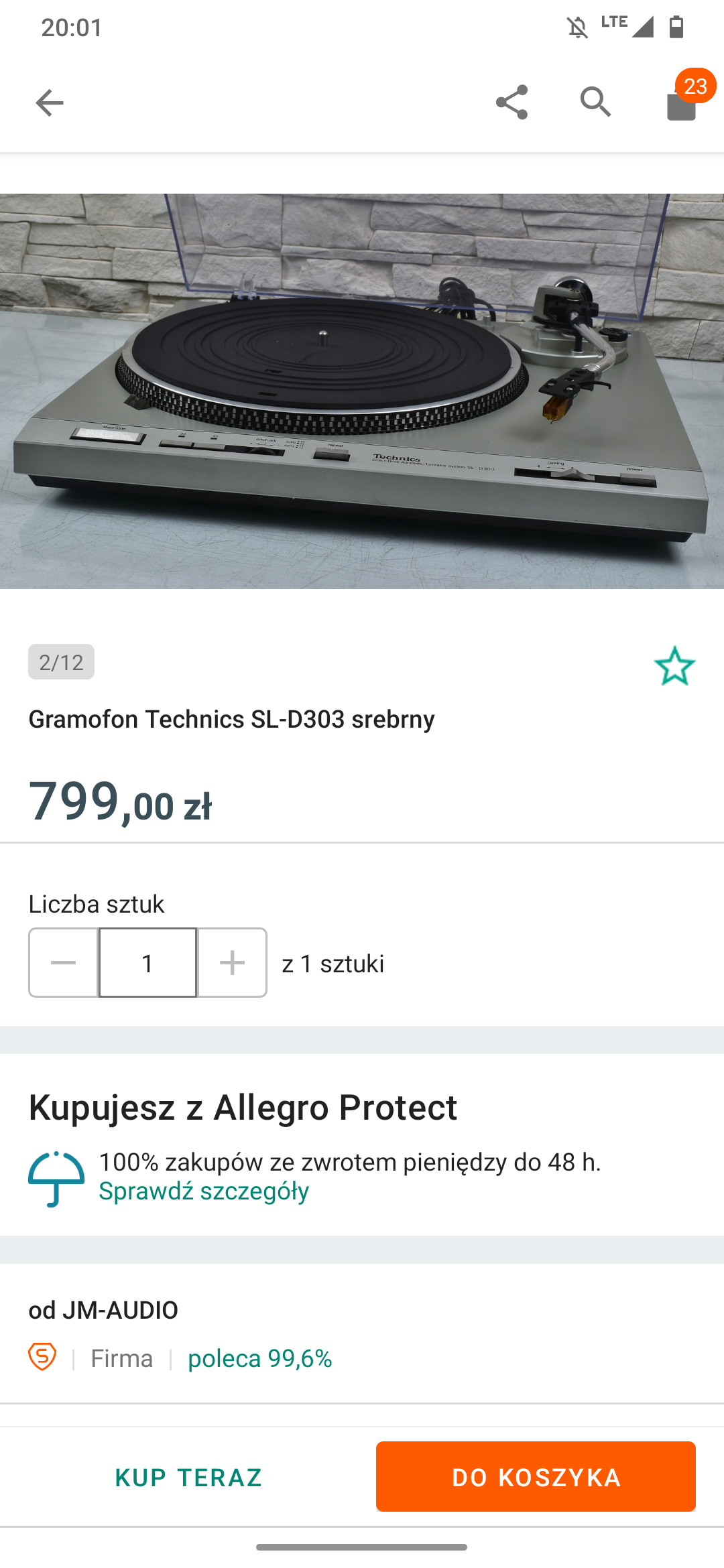Decrease quantity with minus button
The height and width of the screenshot is (1568, 724).
64,963
